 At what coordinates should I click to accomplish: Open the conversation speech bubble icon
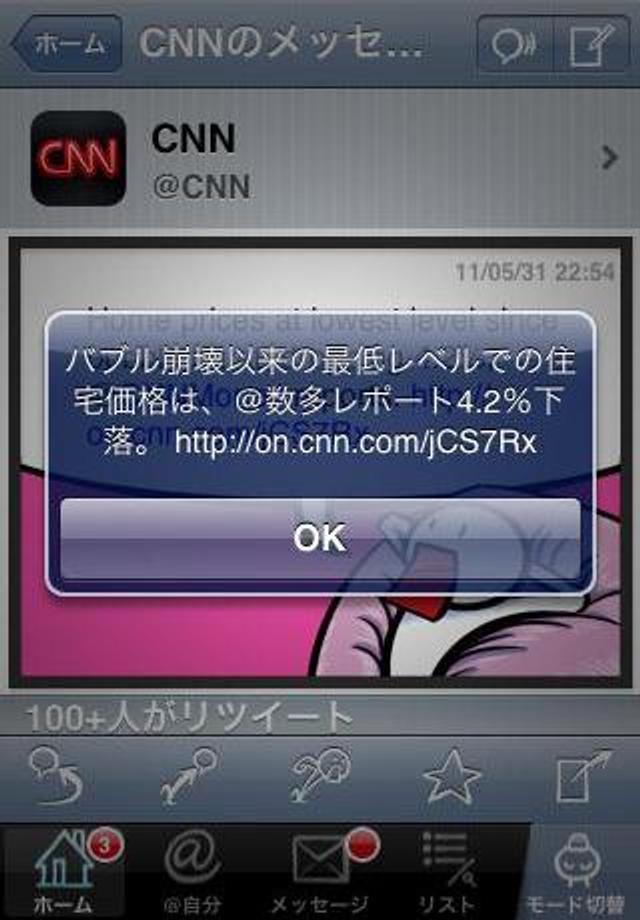tap(512, 44)
